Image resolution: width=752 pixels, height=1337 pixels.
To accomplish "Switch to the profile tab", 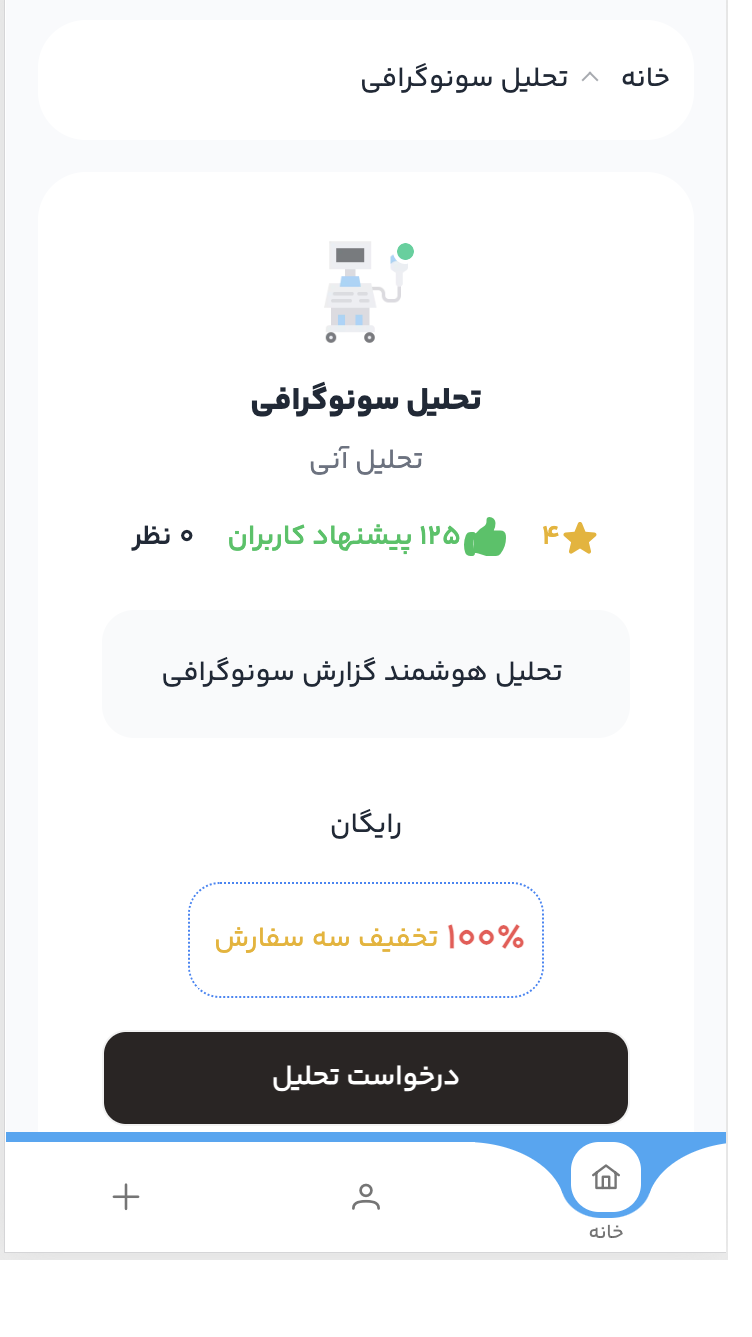I will pyautogui.click(x=366, y=1197).
